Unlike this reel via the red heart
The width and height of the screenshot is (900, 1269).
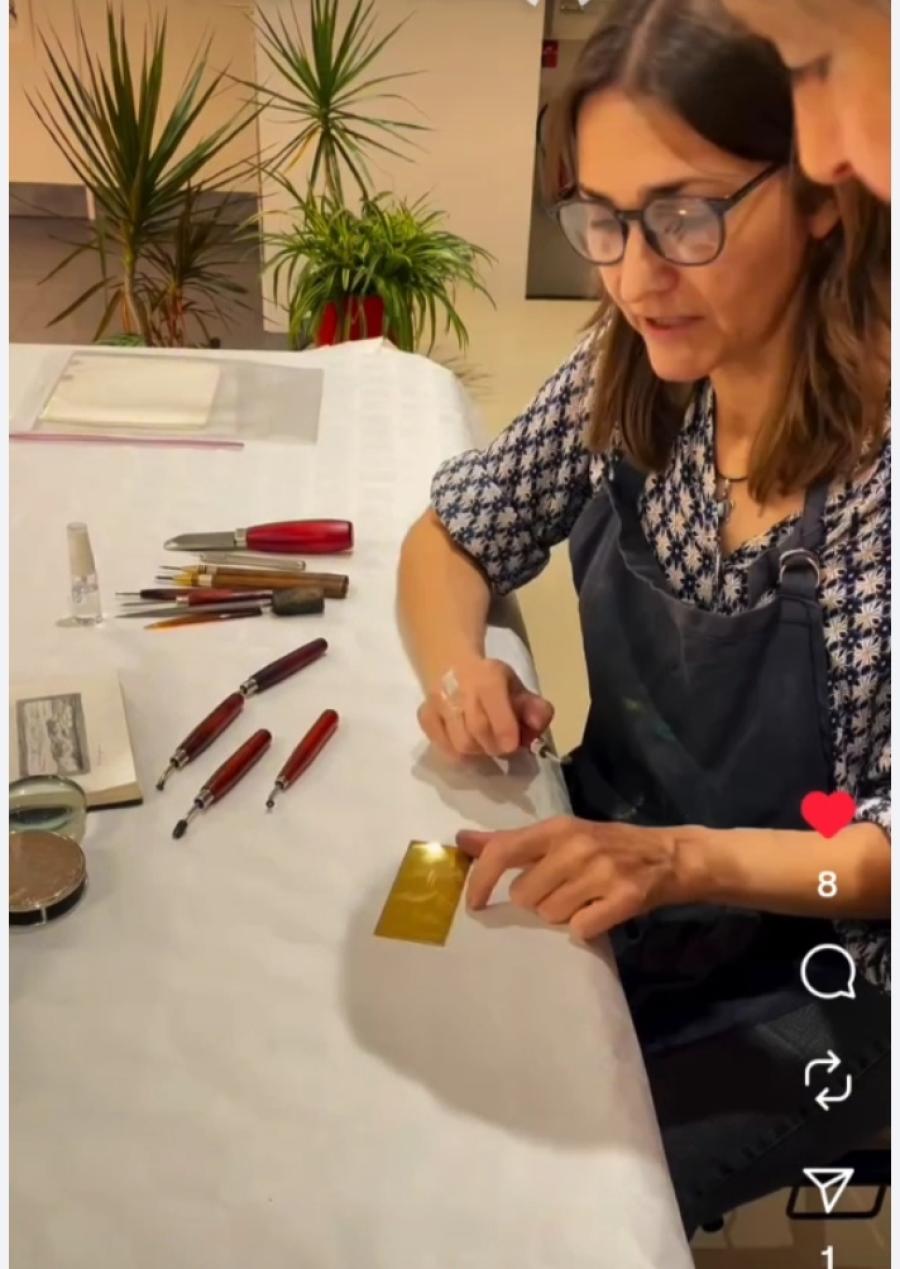(828, 813)
